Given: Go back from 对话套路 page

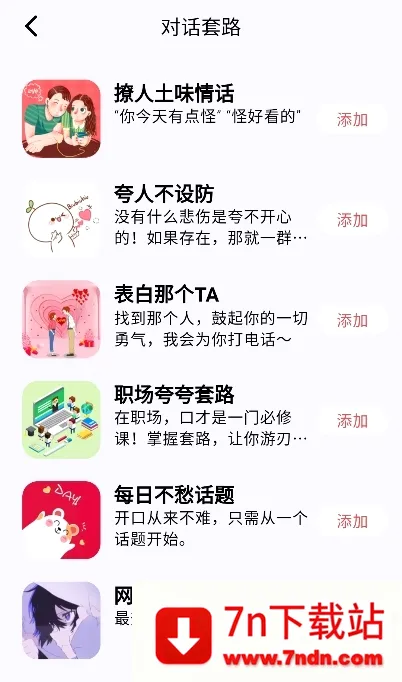Looking at the screenshot, I should (32, 27).
